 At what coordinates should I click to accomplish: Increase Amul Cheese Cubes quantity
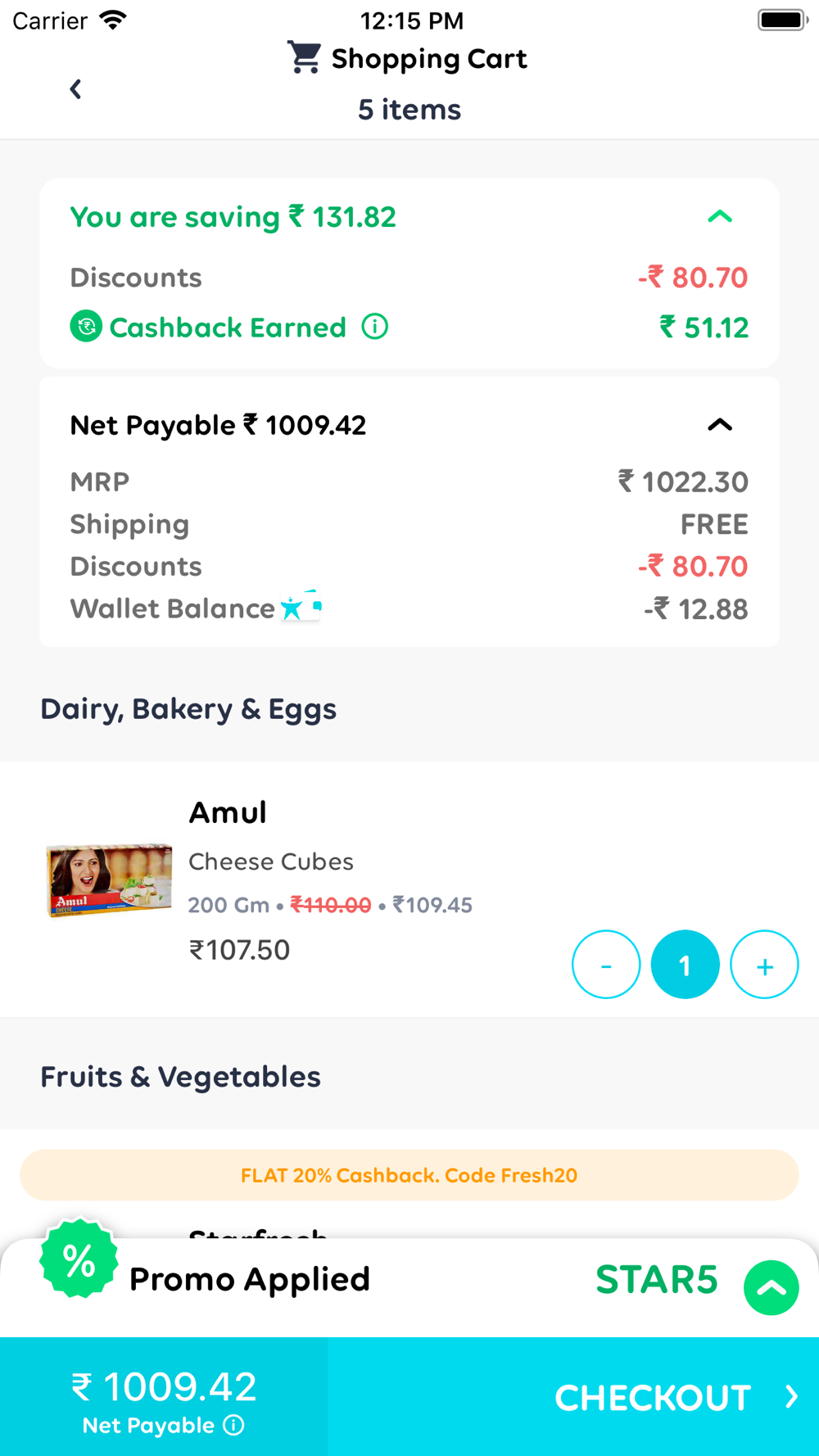coord(764,965)
